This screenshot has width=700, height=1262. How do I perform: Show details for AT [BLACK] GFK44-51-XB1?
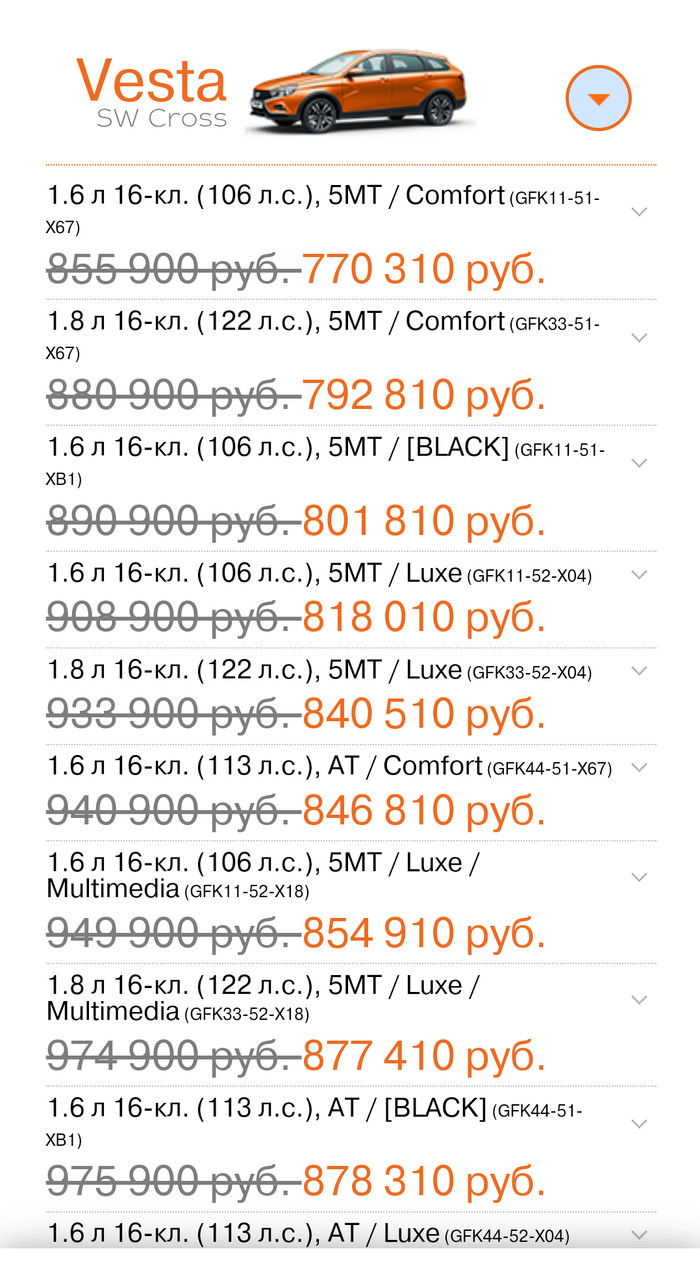(640, 1123)
